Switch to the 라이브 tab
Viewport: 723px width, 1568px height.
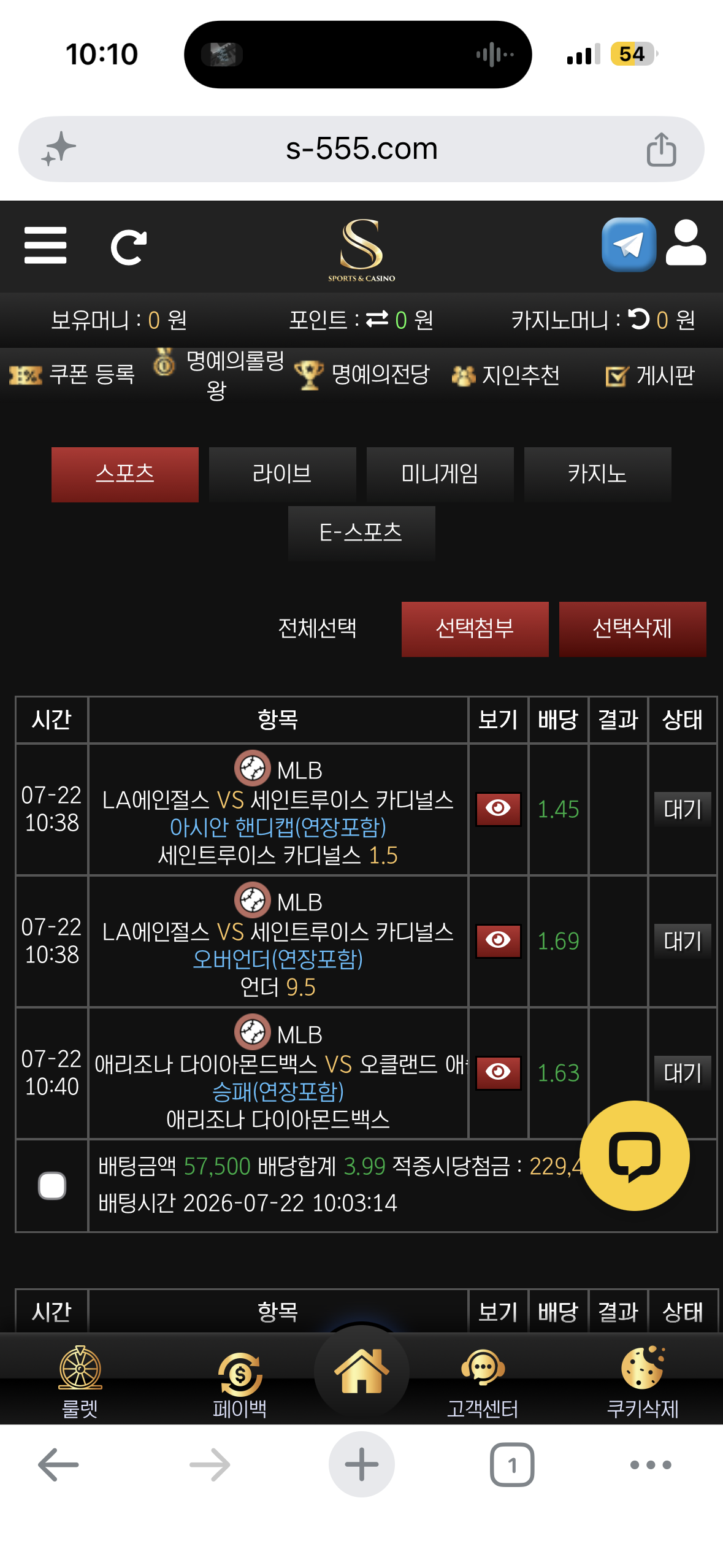point(282,474)
